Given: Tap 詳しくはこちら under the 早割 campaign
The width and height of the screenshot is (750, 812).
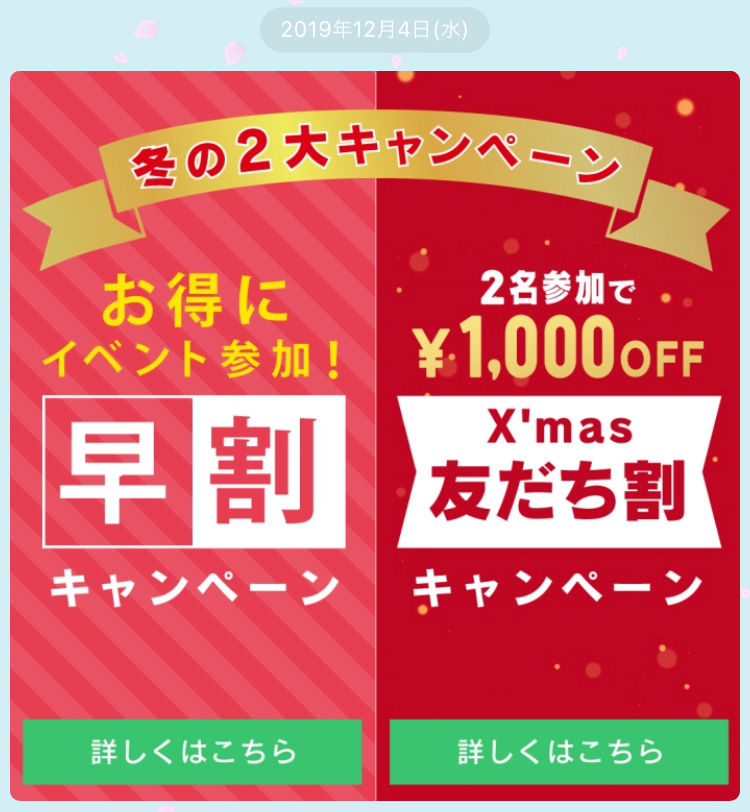Looking at the screenshot, I should pyautogui.click(x=192, y=751).
